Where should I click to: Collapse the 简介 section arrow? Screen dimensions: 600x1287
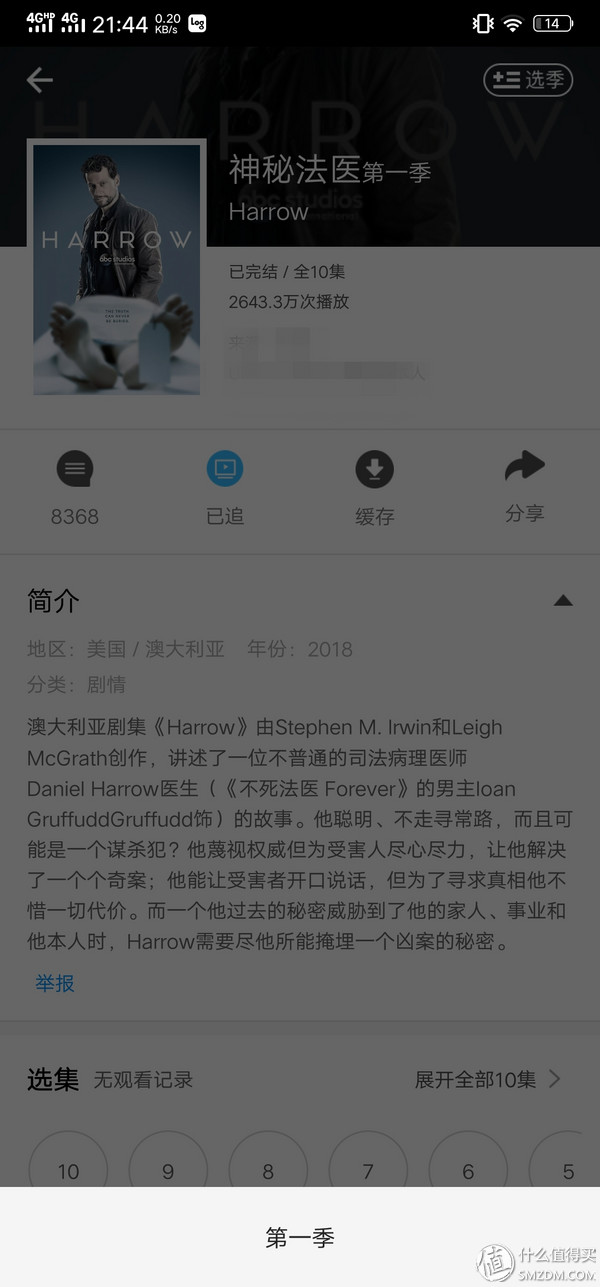563,601
